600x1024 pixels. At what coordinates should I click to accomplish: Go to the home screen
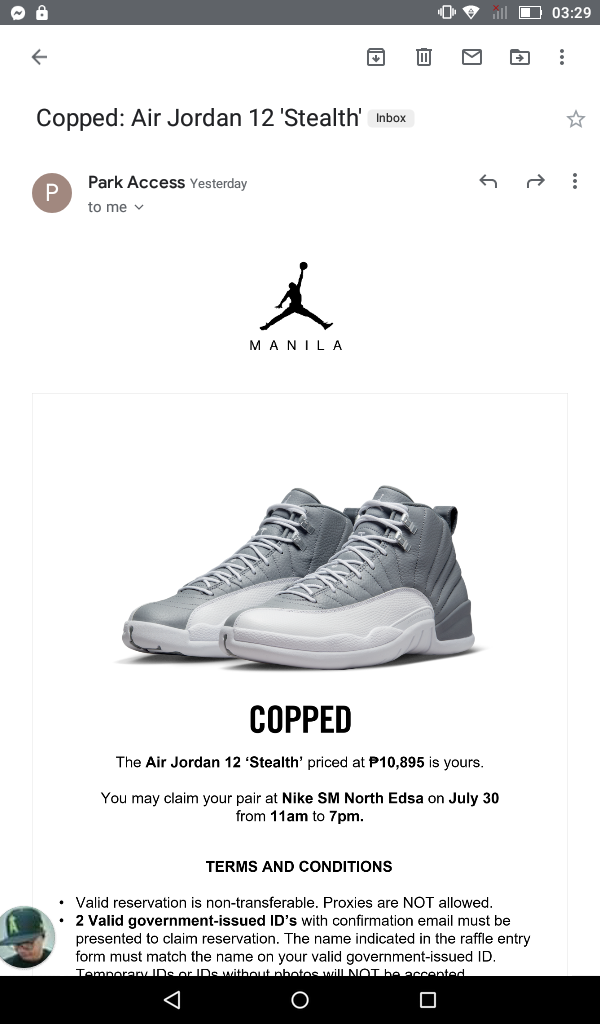coord(300,1000)
